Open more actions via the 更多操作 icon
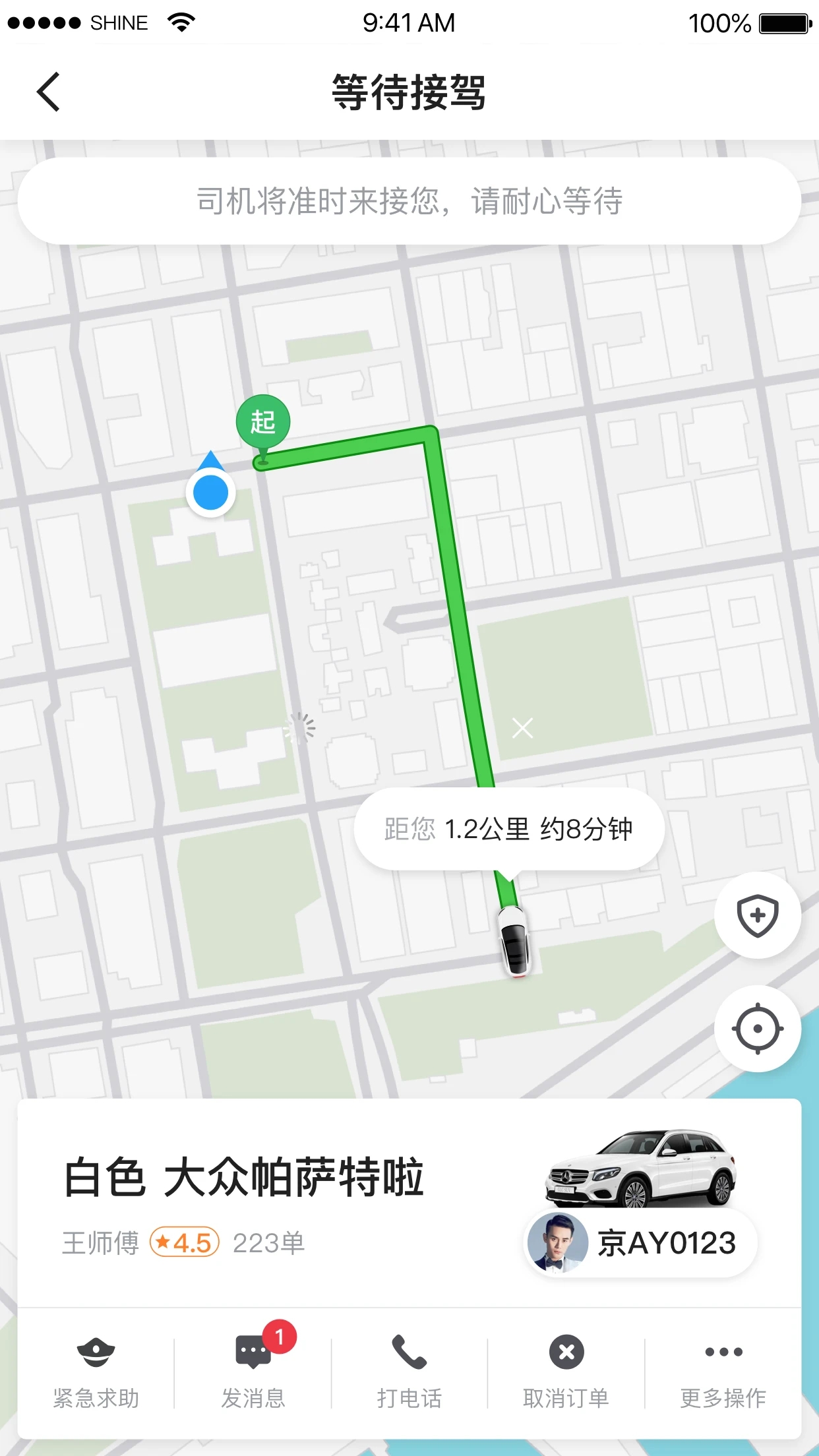The image size is (819, 1456). (723, 1352)
